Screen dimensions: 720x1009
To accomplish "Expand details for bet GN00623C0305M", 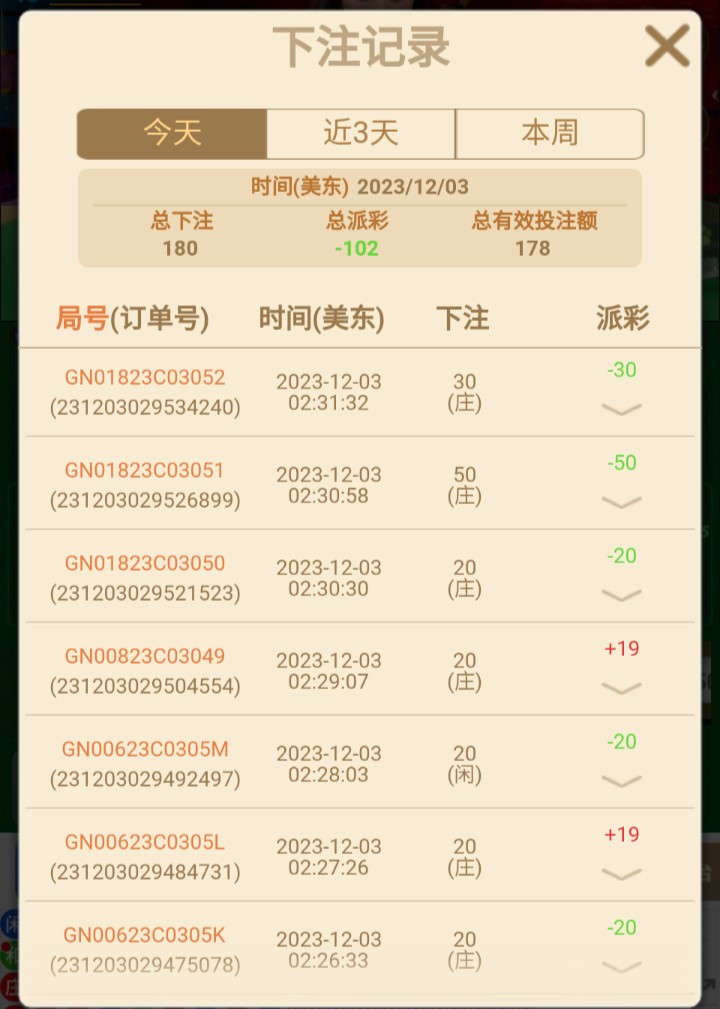I will click(622, 780).
